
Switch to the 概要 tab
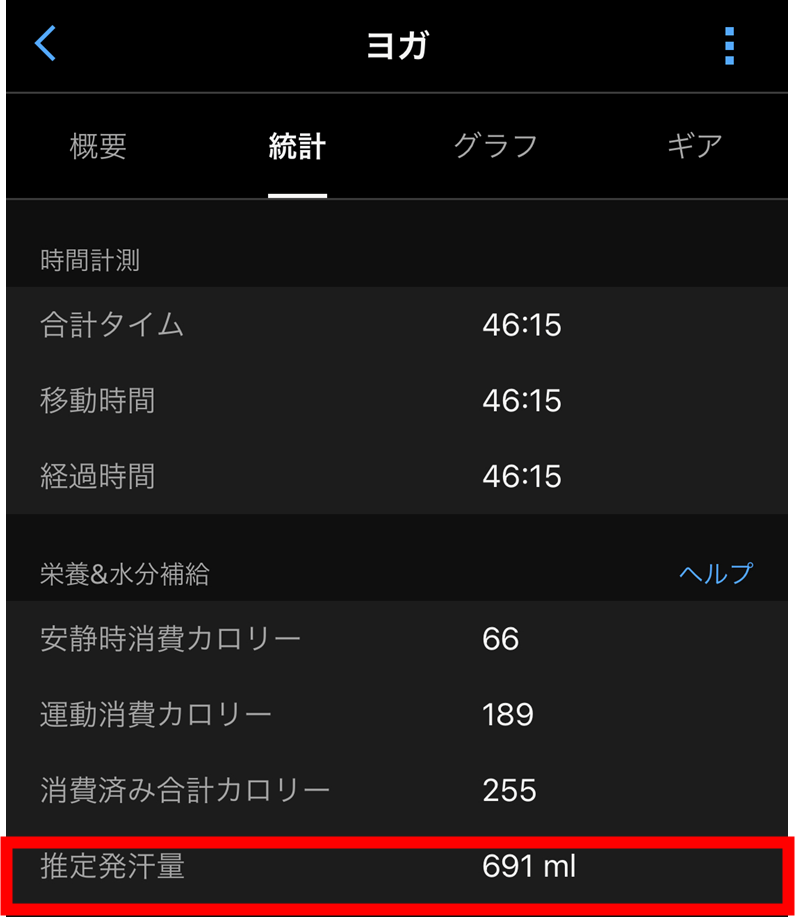coord(98,146)
